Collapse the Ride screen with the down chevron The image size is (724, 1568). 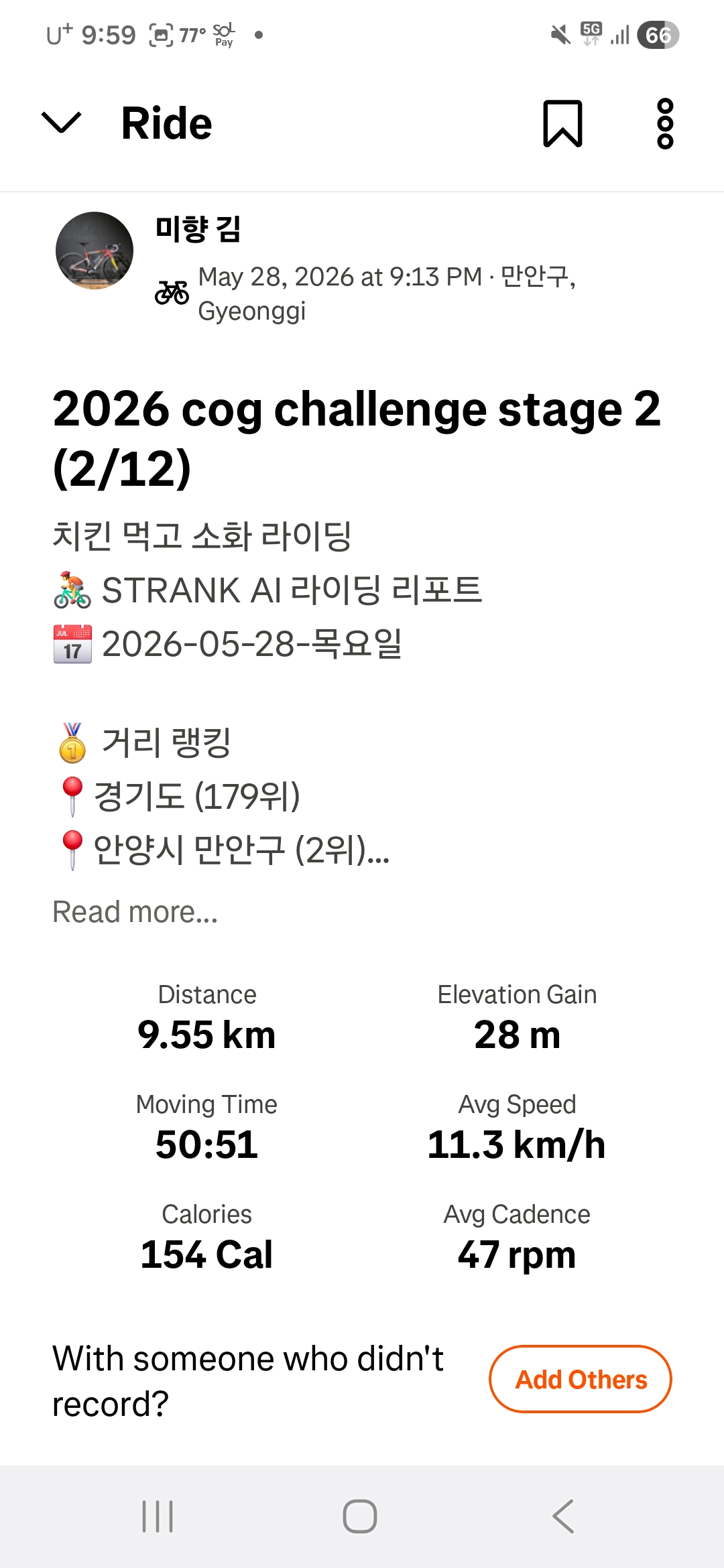[x=61, y=123]
